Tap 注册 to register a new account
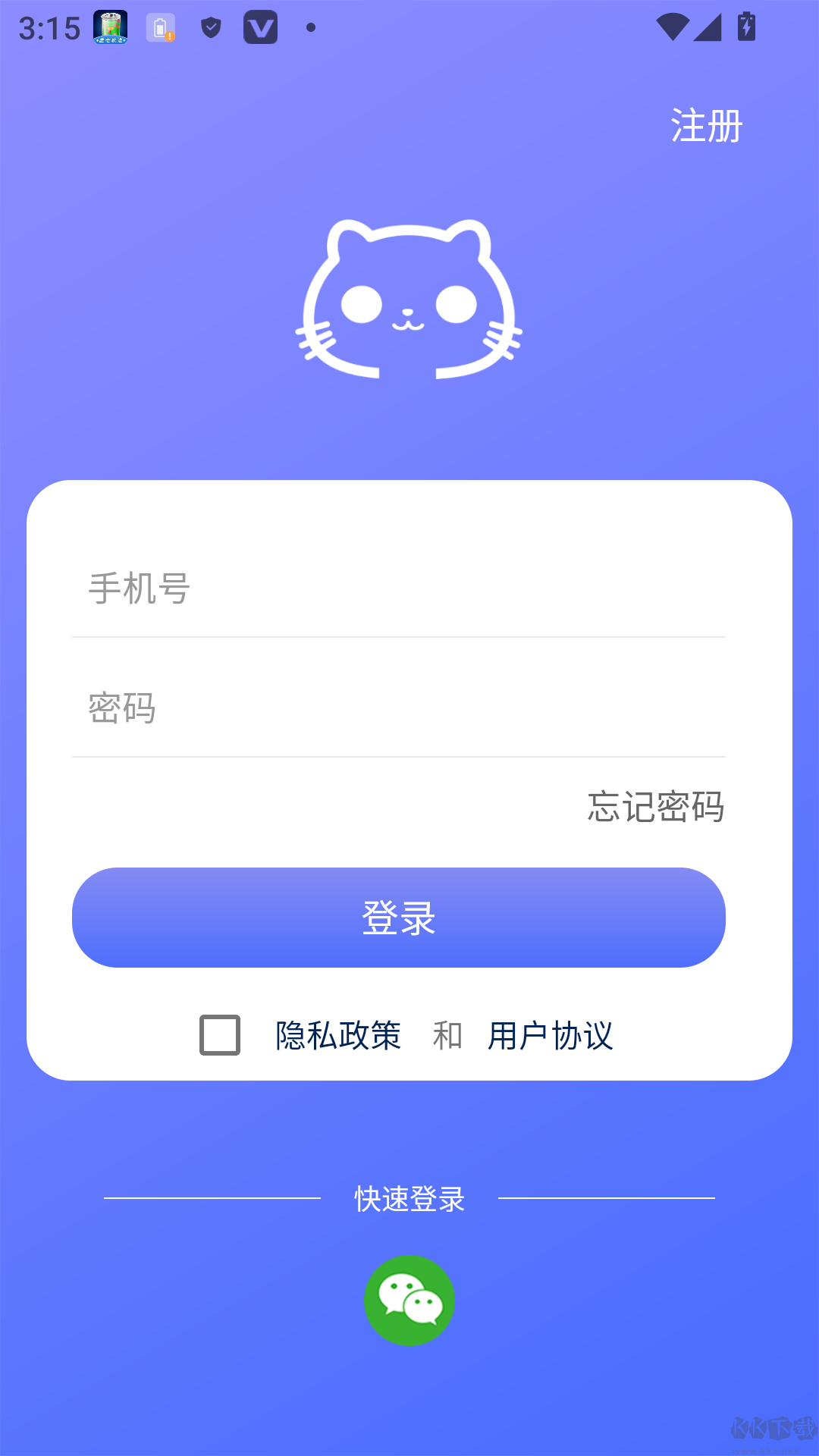The width and height of the screenshot is (819, 1456). click(705, 125)
